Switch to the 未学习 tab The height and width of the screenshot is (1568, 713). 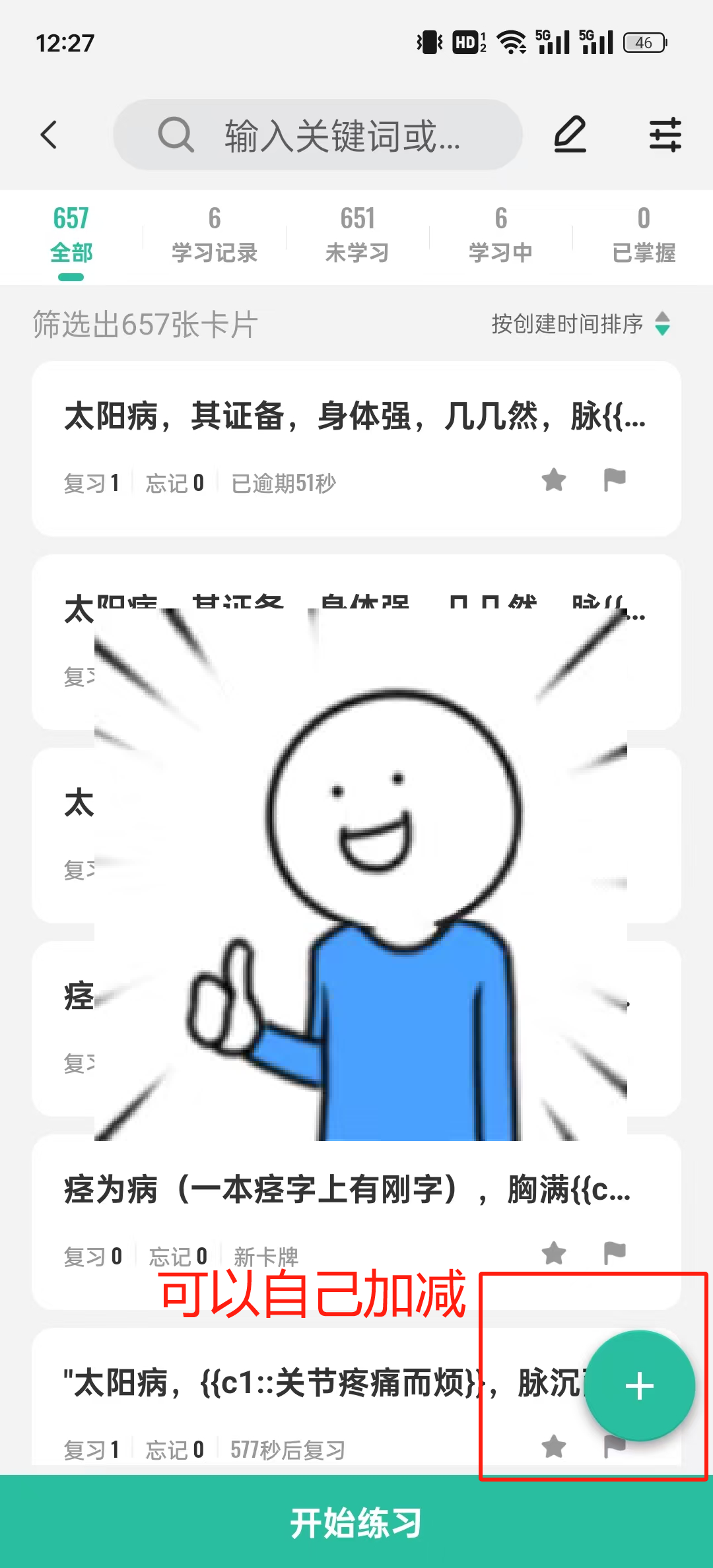(357, 235)
